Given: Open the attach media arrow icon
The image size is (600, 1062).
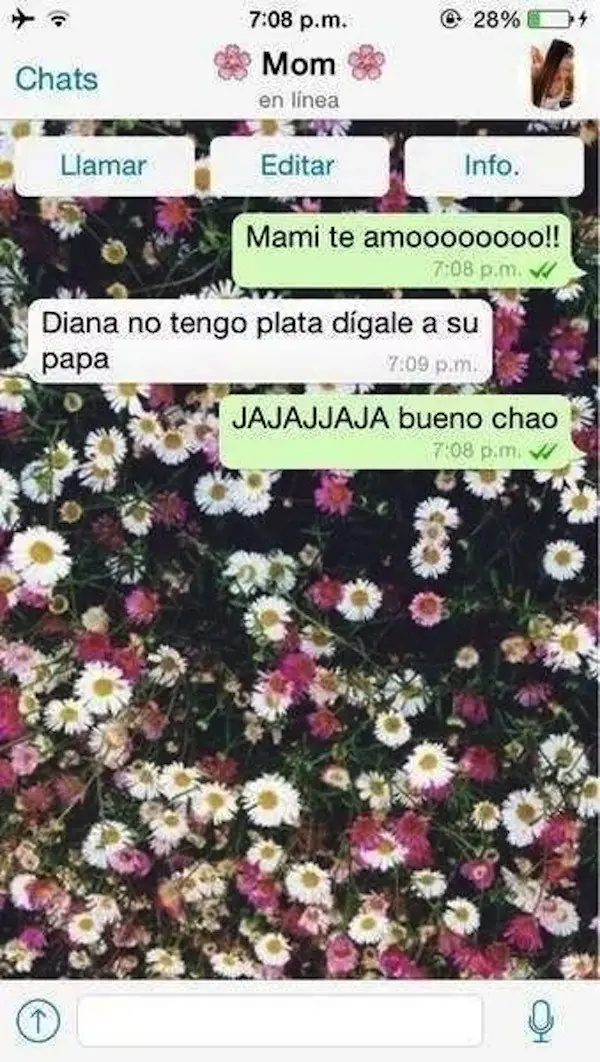Looking at the screenshot, I should 39,1020.
